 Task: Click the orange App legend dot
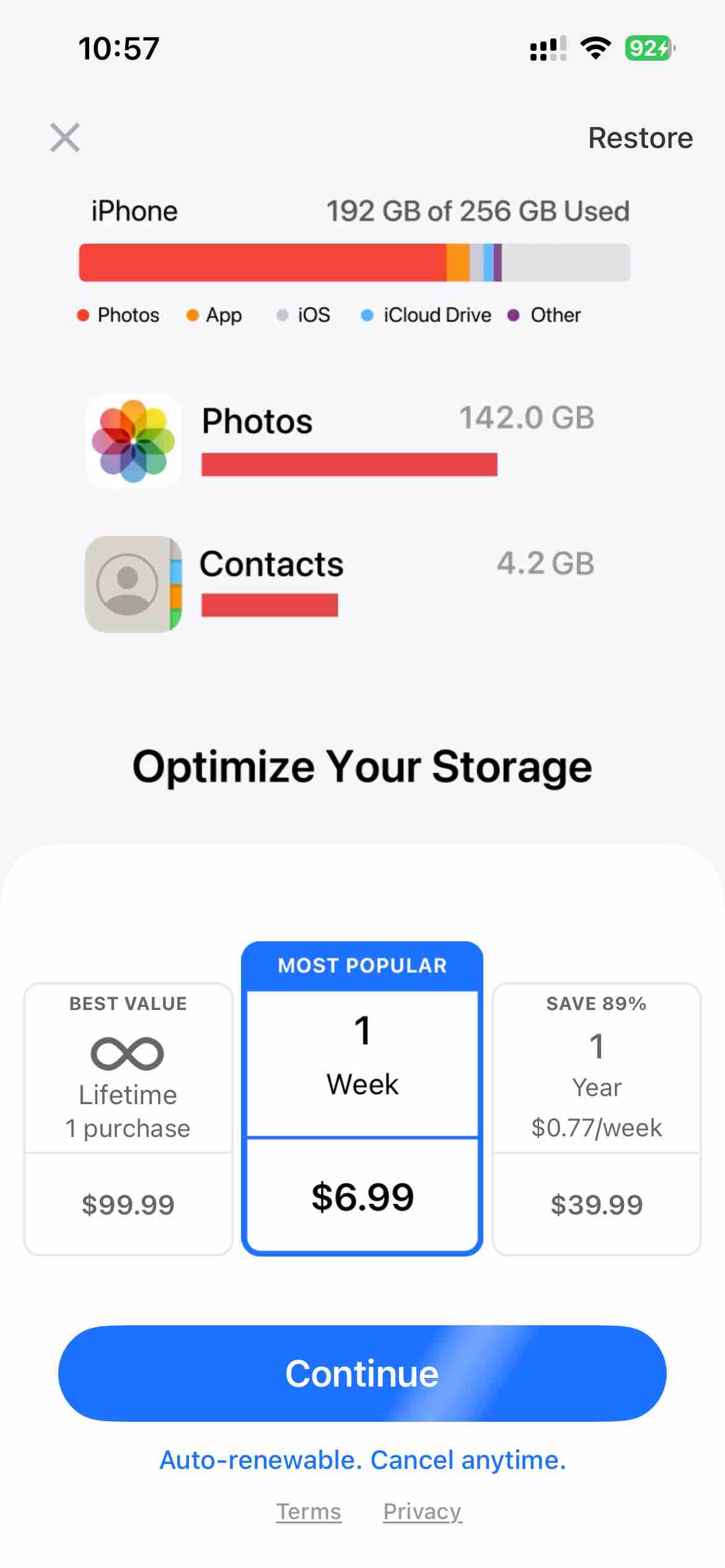(x=192, y=315)
